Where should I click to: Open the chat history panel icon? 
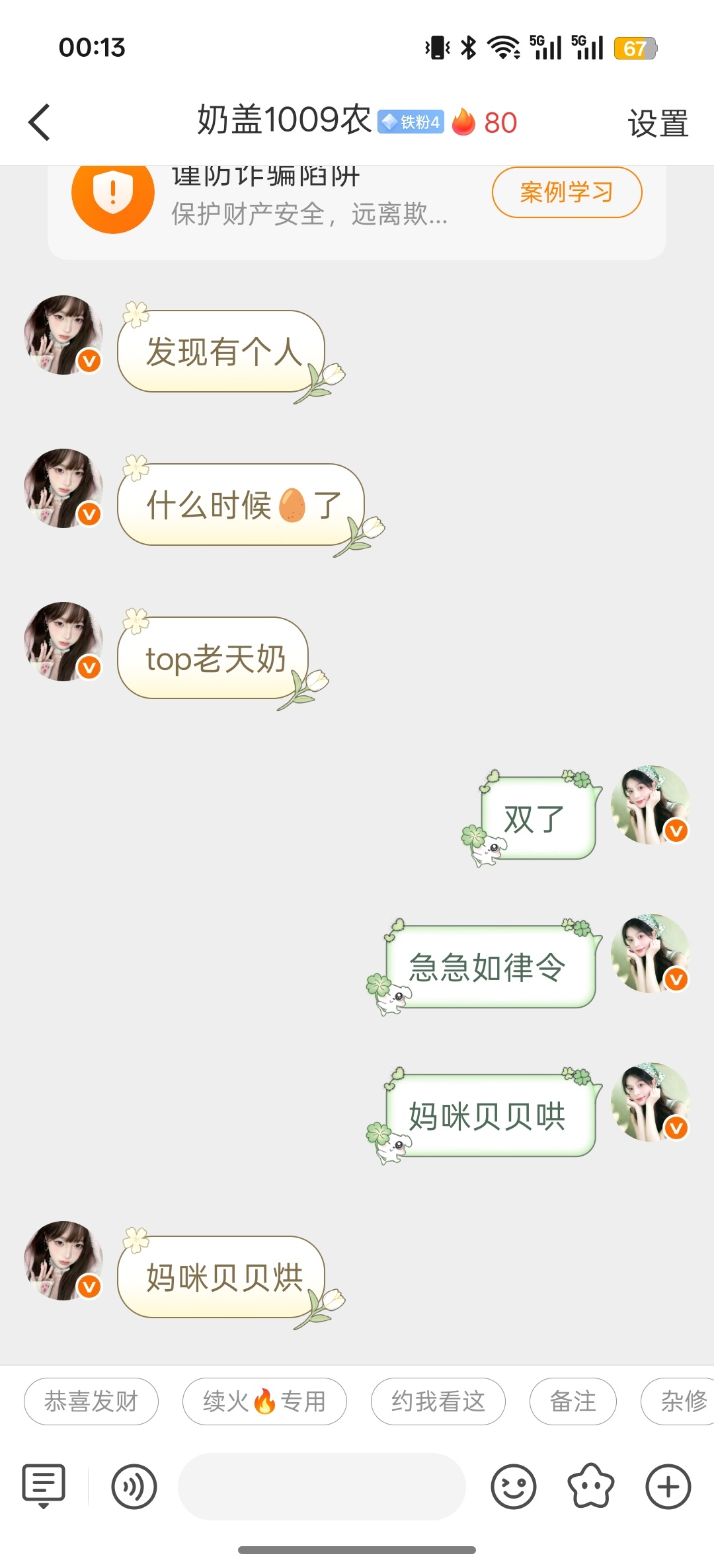44,1484
